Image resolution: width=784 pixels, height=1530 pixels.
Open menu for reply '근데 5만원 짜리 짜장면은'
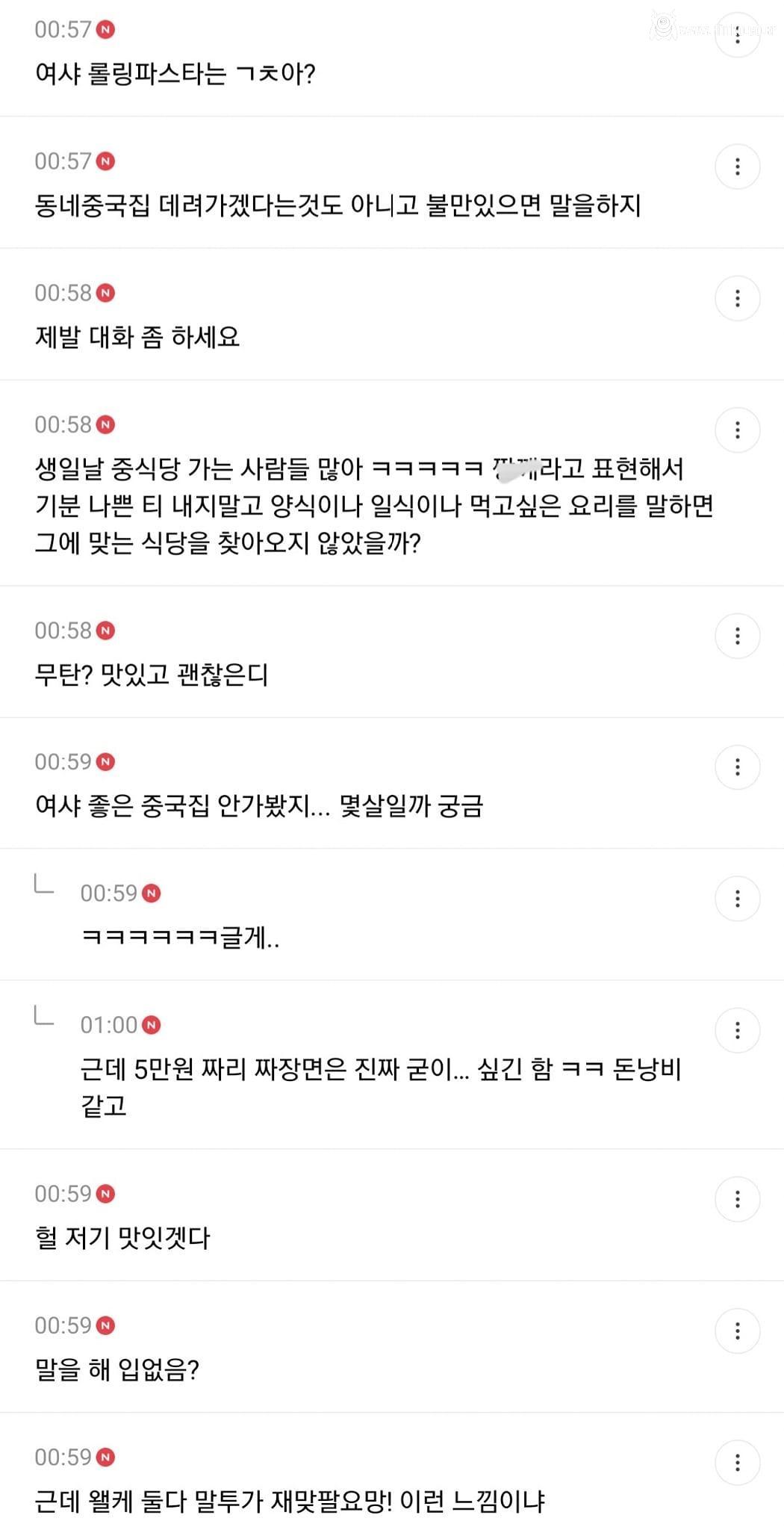click(737, 1030)
